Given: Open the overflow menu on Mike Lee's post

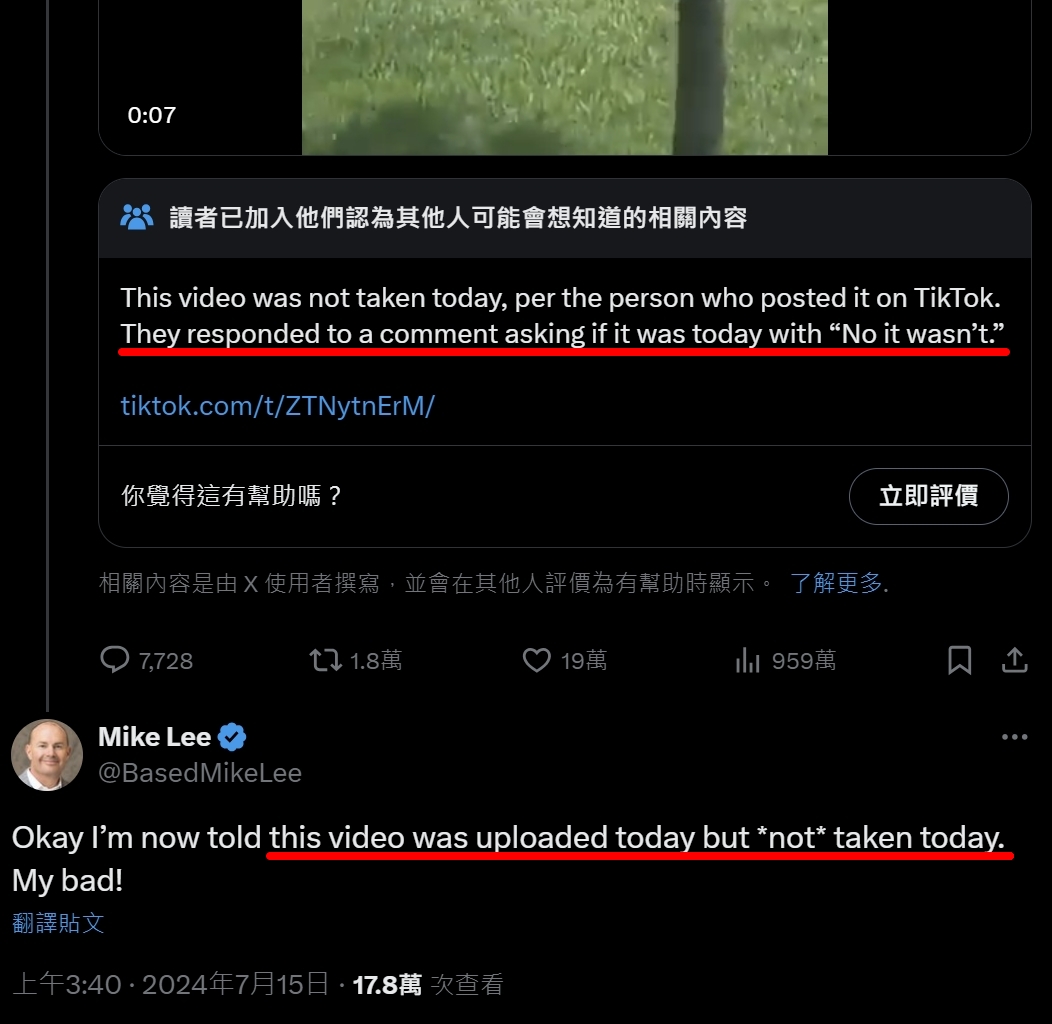Looking at the screenshot, I should pos(1014,738).
